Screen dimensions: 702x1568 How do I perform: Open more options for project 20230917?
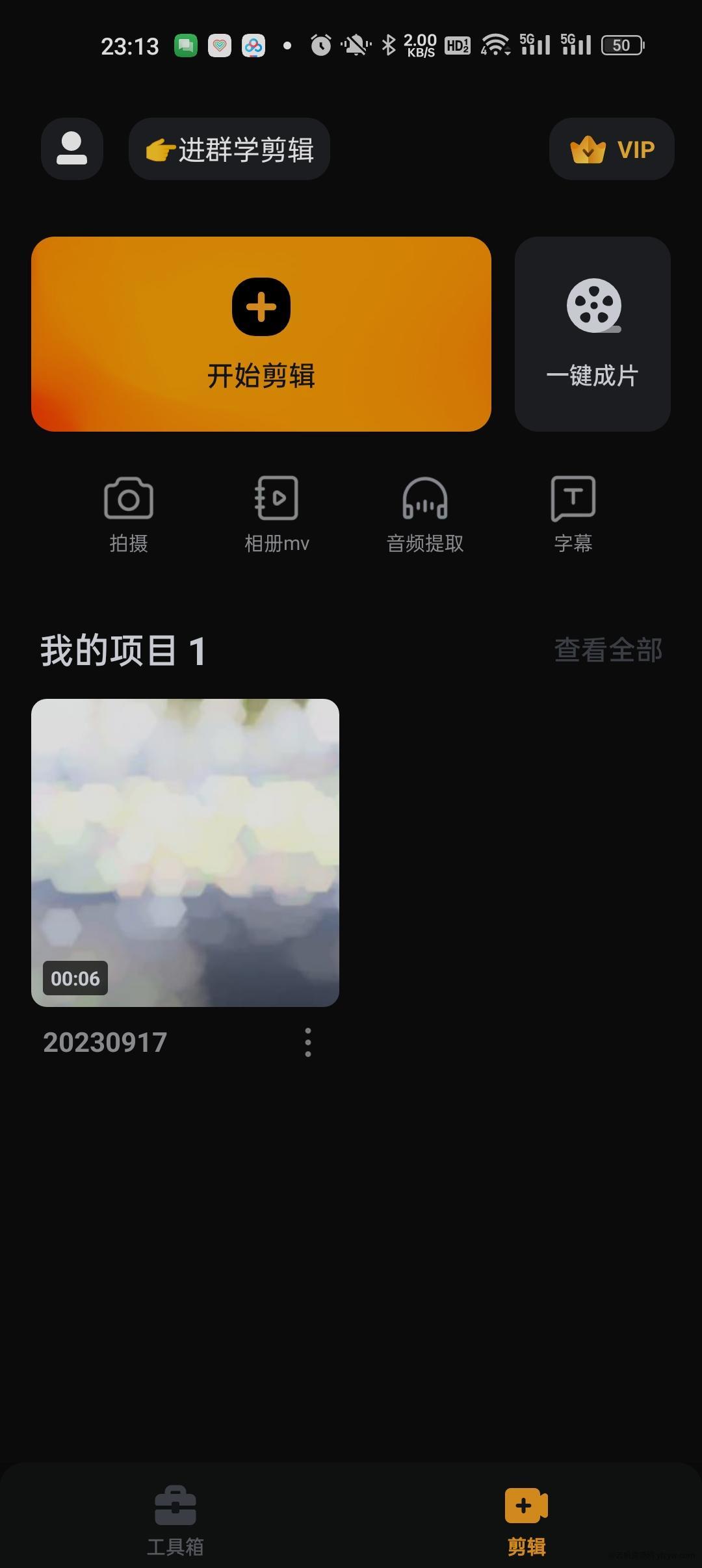click(308, 1042)
